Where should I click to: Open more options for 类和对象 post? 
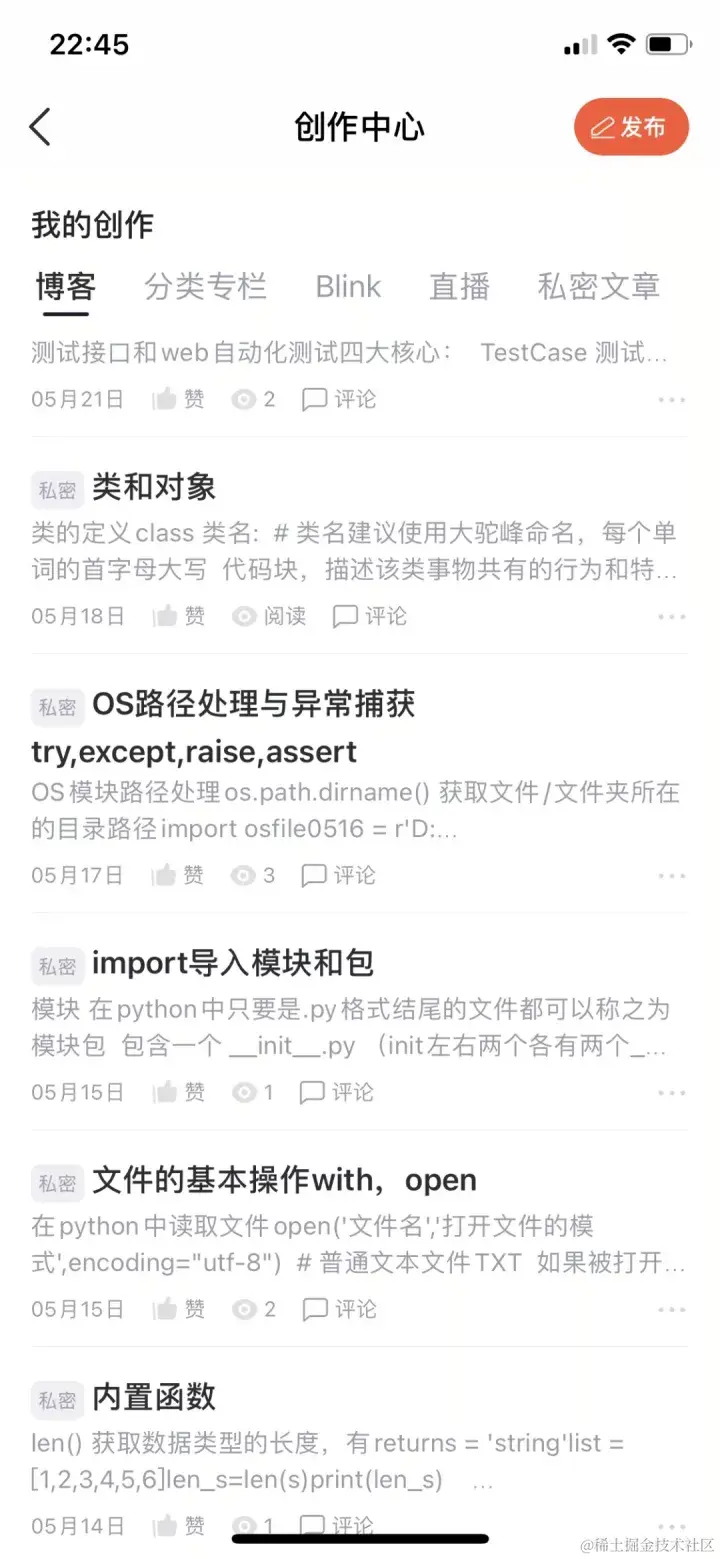coord(672,617)
